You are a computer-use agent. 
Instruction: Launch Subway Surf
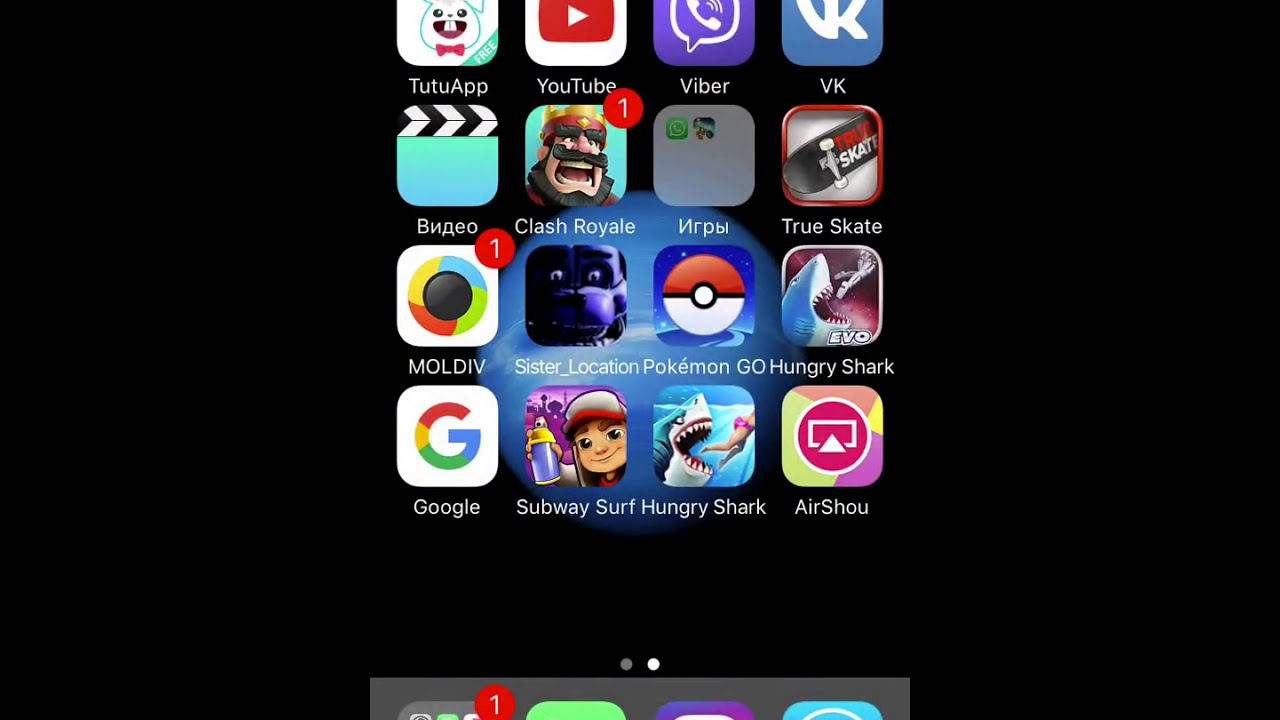(576, 437)
